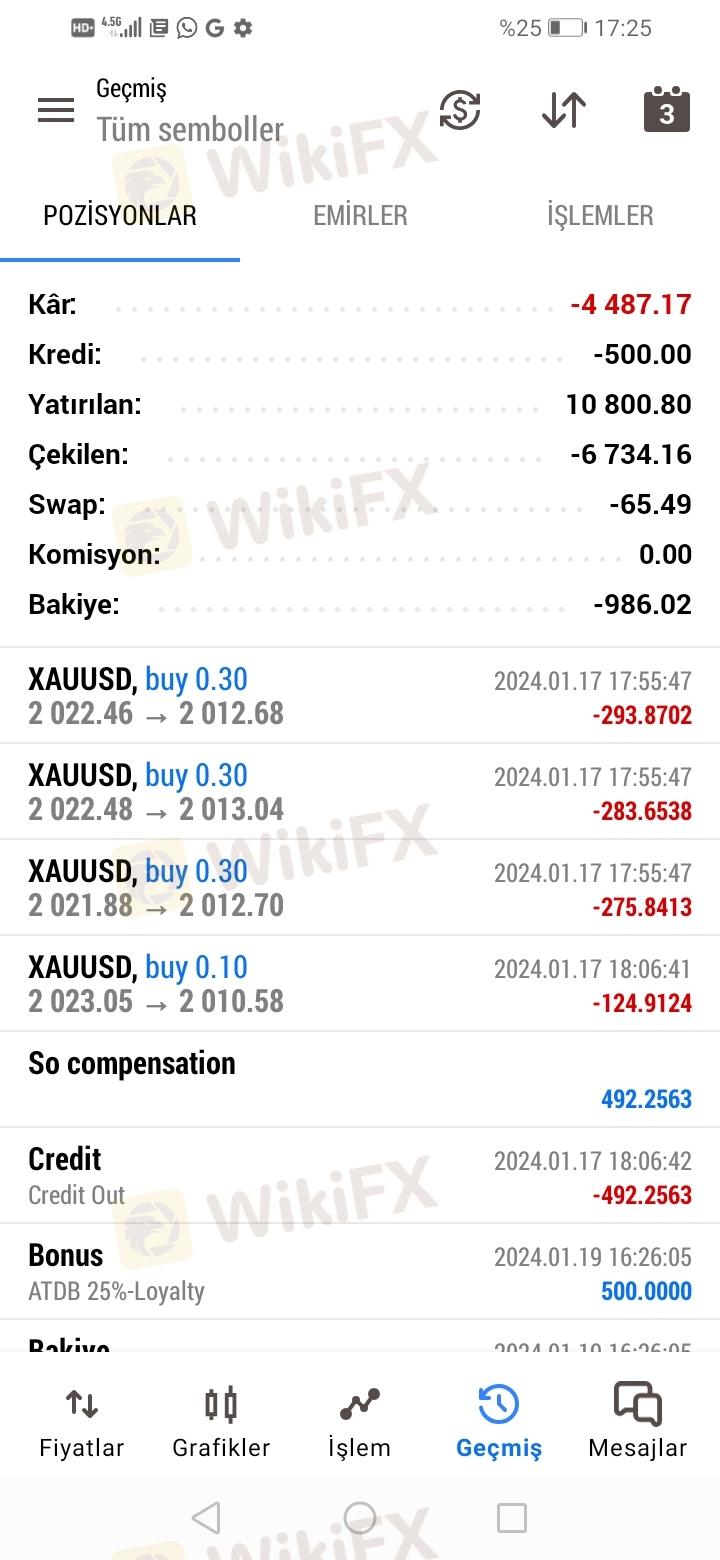Expand the XAUUSD buy 0.10 position
The height and width of the screenshot is (1560, 720).
360,984
